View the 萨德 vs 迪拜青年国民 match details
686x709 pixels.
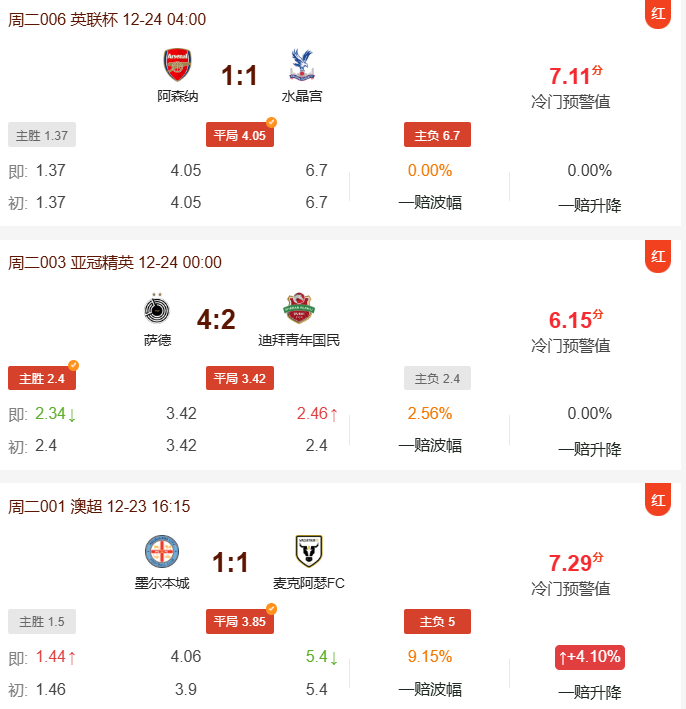click(x=216, y=320)
